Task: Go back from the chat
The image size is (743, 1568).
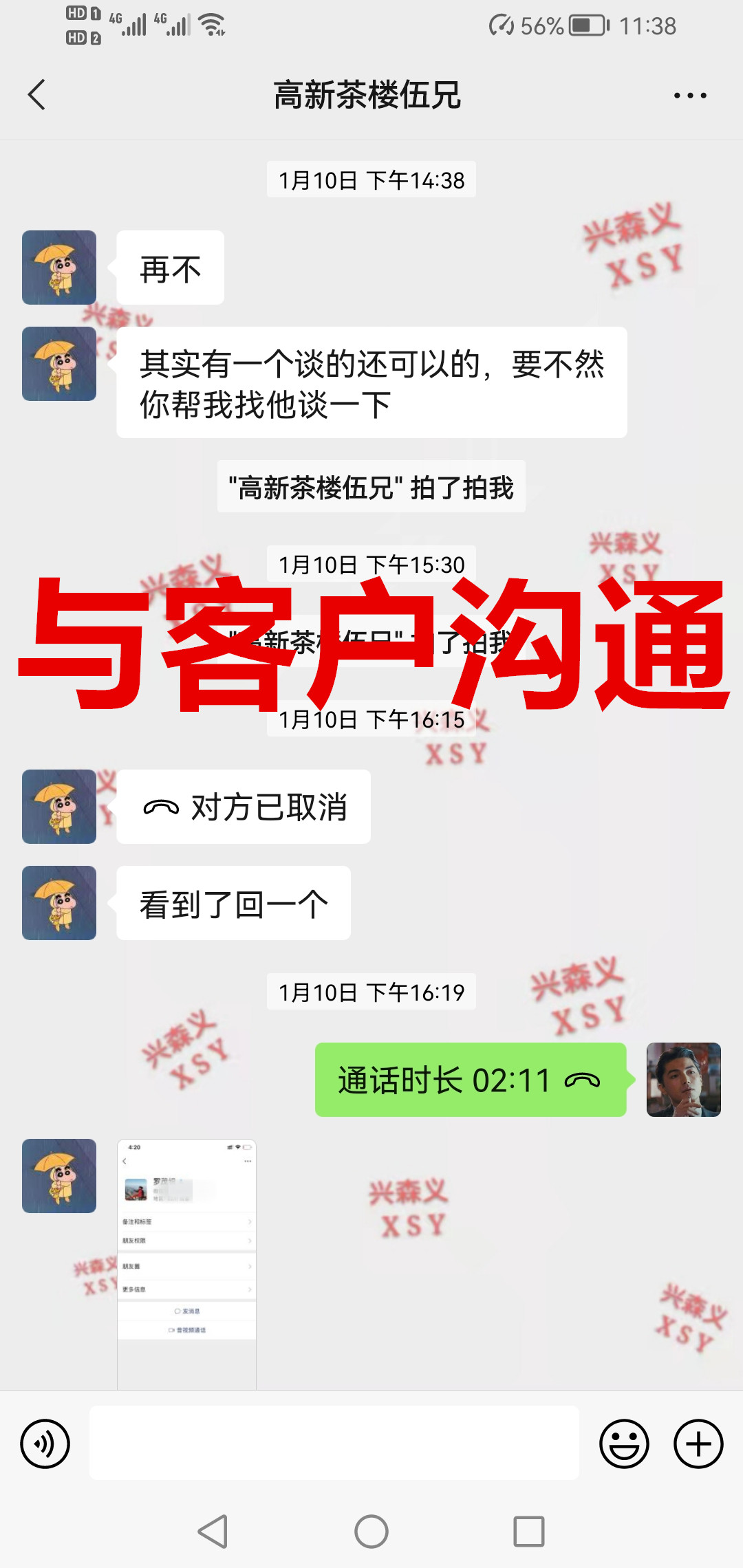Action: tap(37, 95)
